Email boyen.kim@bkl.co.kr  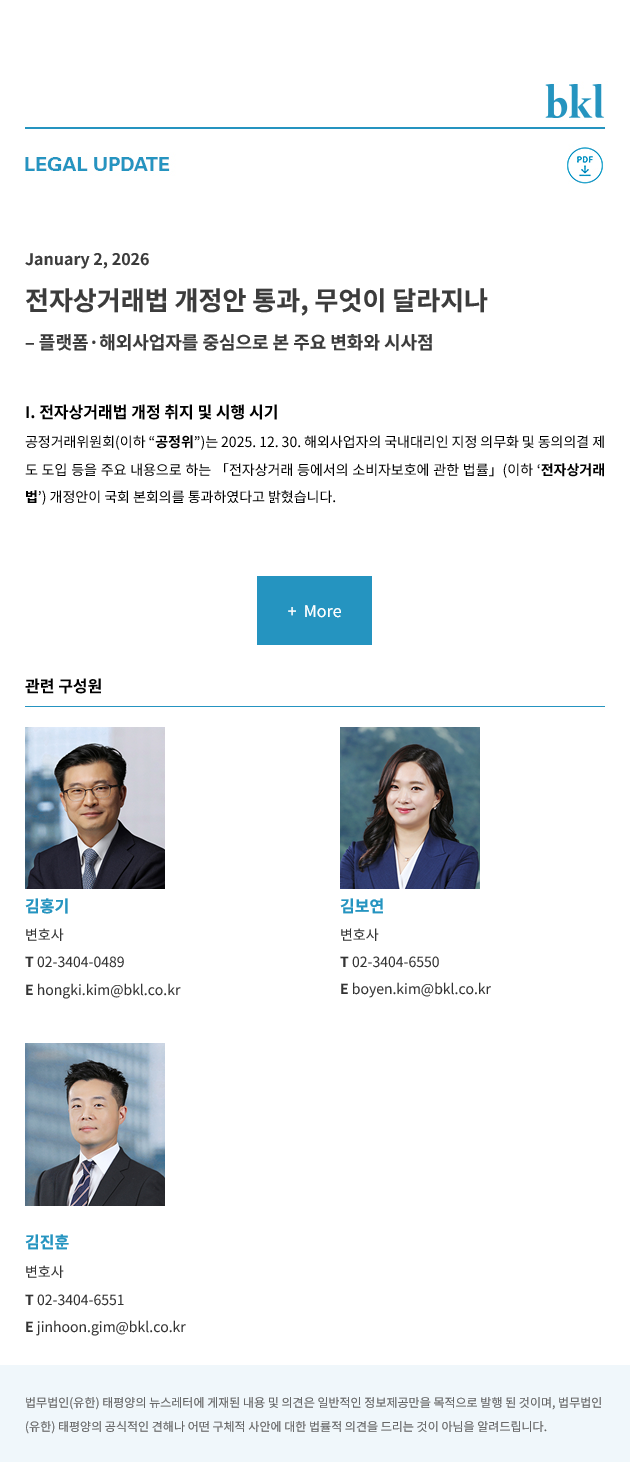[421, 990]
